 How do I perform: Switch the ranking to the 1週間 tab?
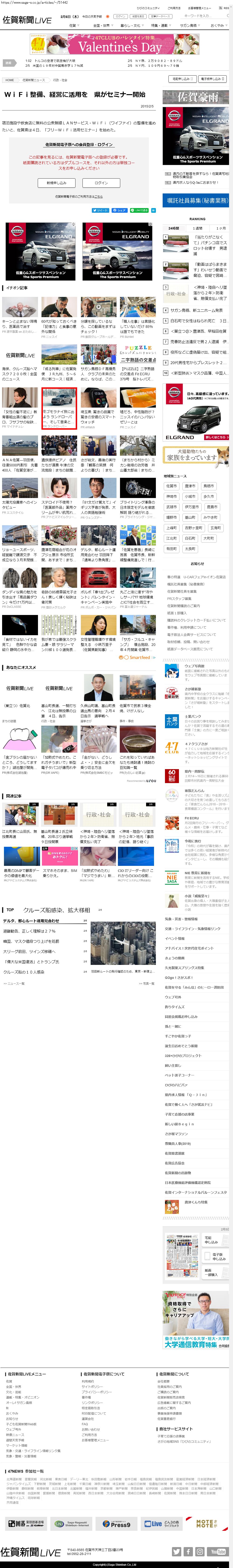coord(197,228)
